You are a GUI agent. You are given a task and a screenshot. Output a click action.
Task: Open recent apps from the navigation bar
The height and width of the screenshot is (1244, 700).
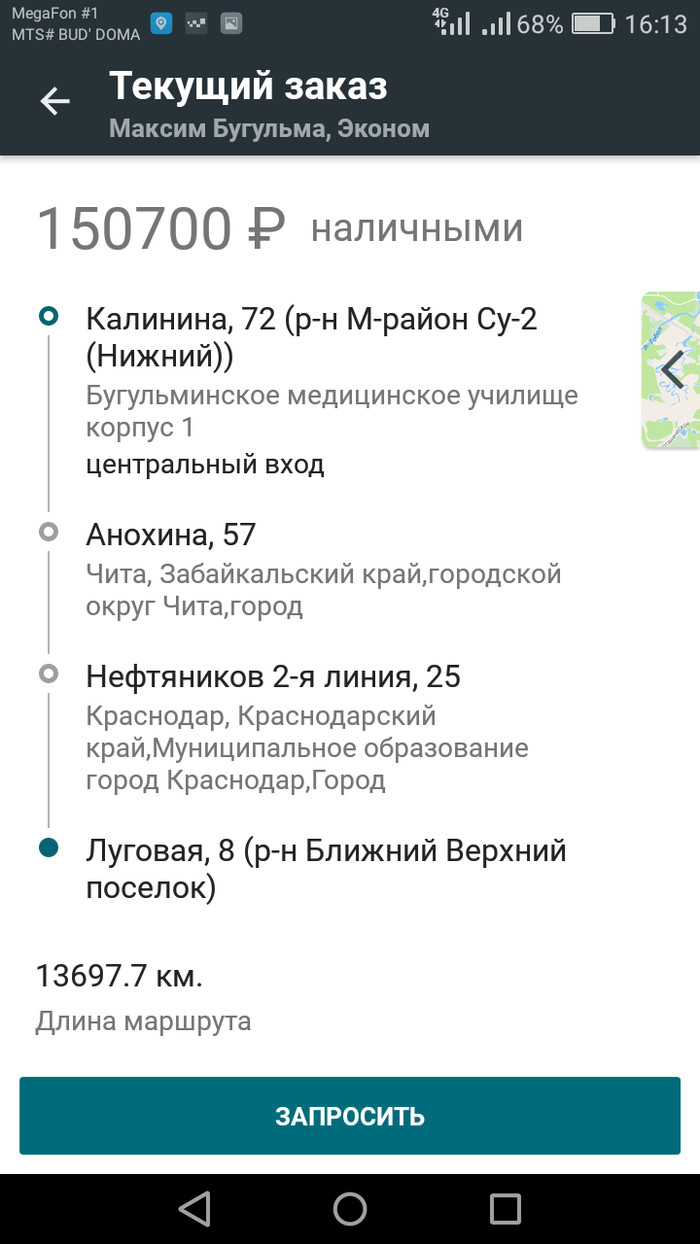click(x=505, y=1208)
